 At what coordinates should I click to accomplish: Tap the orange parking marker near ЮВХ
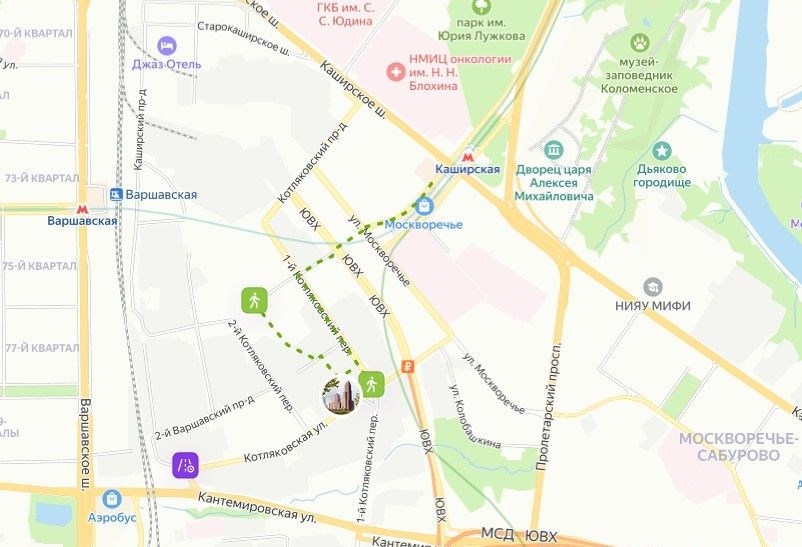tap(405, 366)
